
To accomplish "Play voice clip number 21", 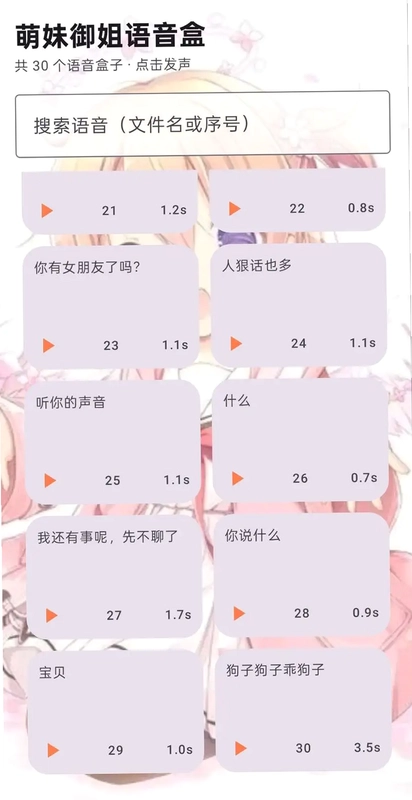I will click(47, 211).
